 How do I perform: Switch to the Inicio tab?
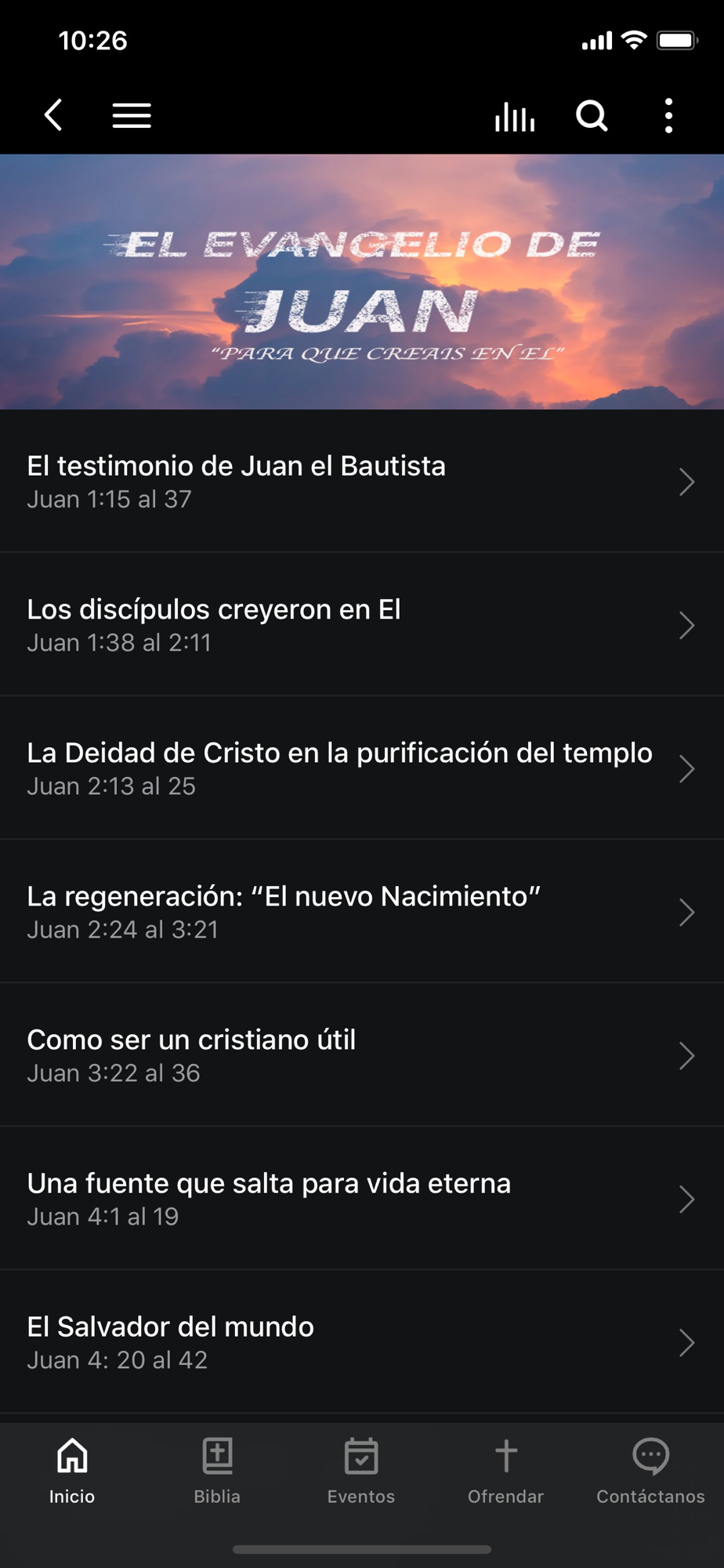pyautogui.click(x=72, y=1472)
